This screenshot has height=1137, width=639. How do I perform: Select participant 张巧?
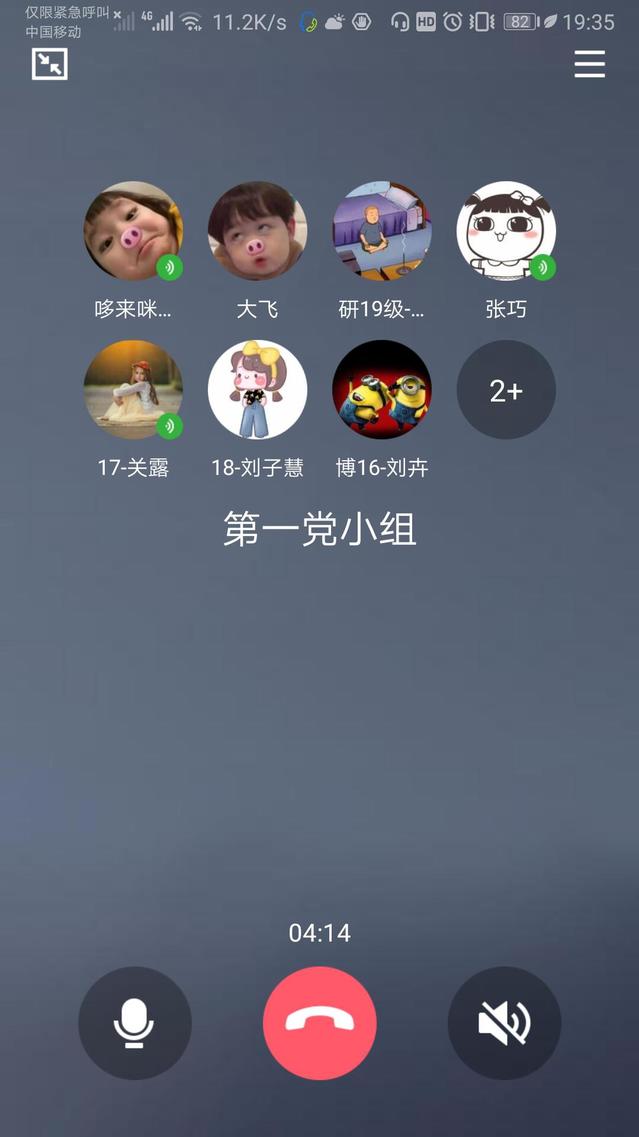pyautogui.click(x=506, y=231)
